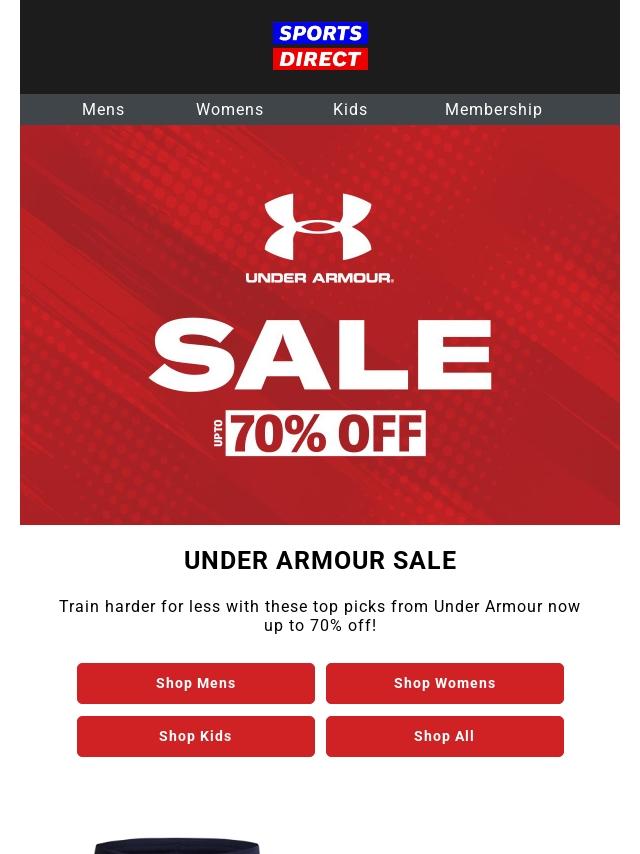
Task: Tap Shop All button
Action: [x=445, y=736]
